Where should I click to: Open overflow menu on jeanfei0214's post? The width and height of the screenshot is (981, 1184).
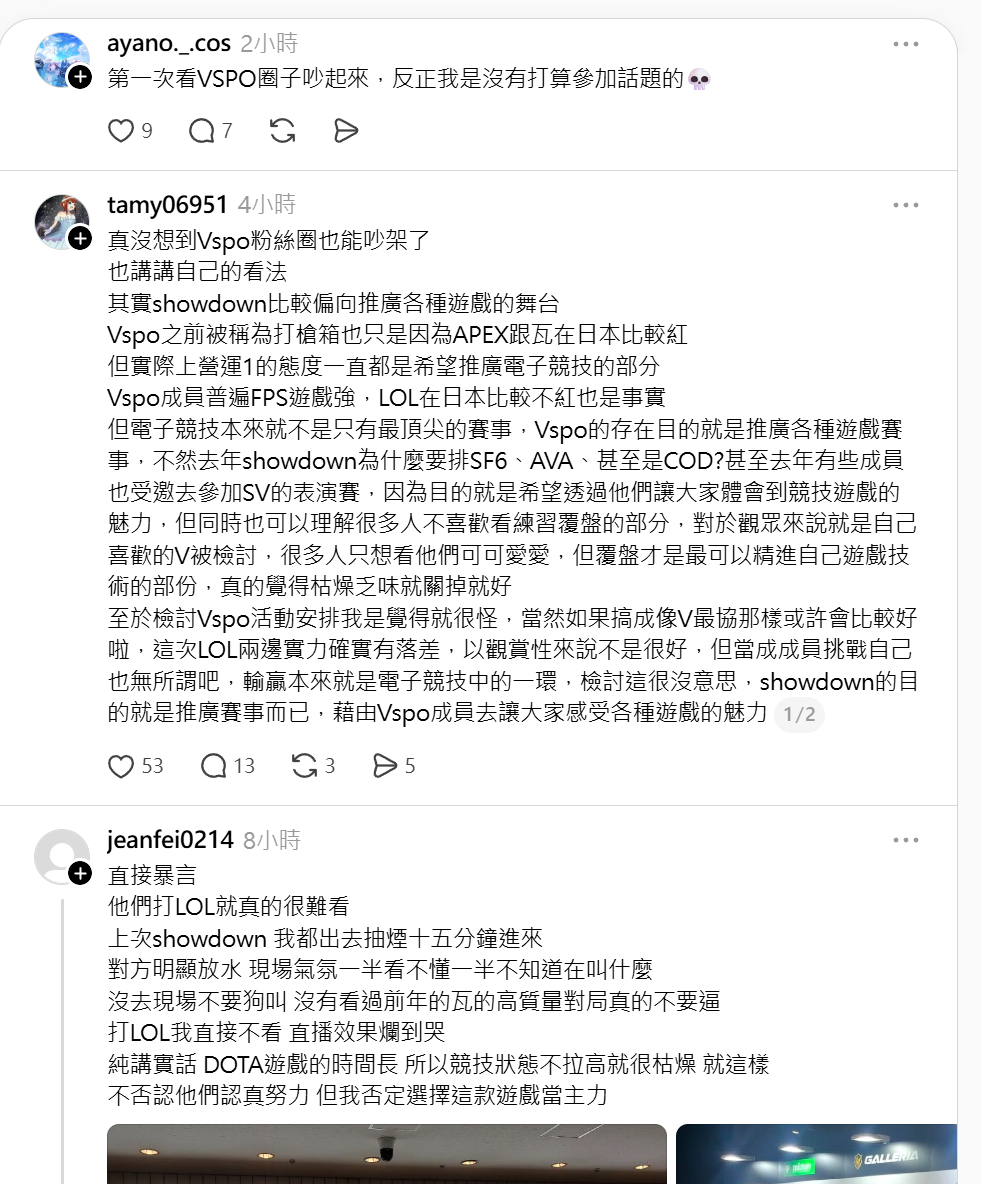(905, 840)
